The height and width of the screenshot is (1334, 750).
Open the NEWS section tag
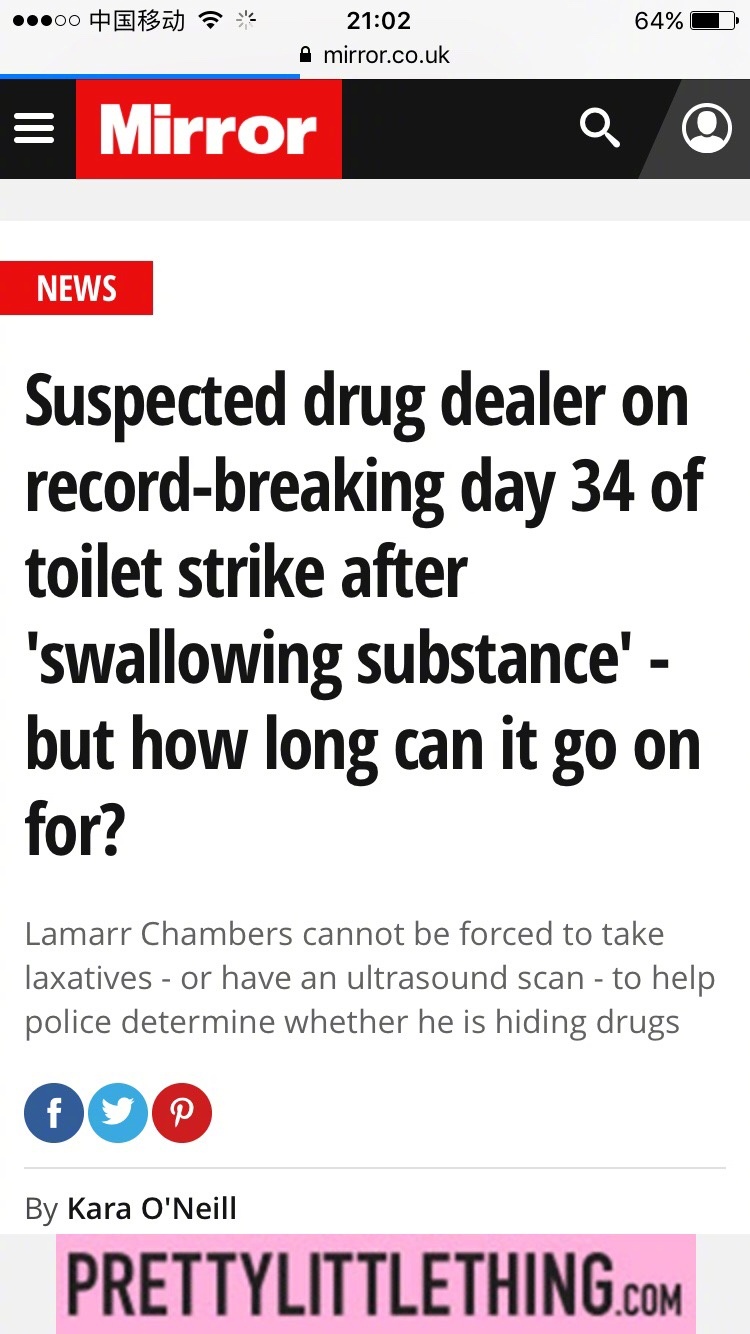pos(77,288)
